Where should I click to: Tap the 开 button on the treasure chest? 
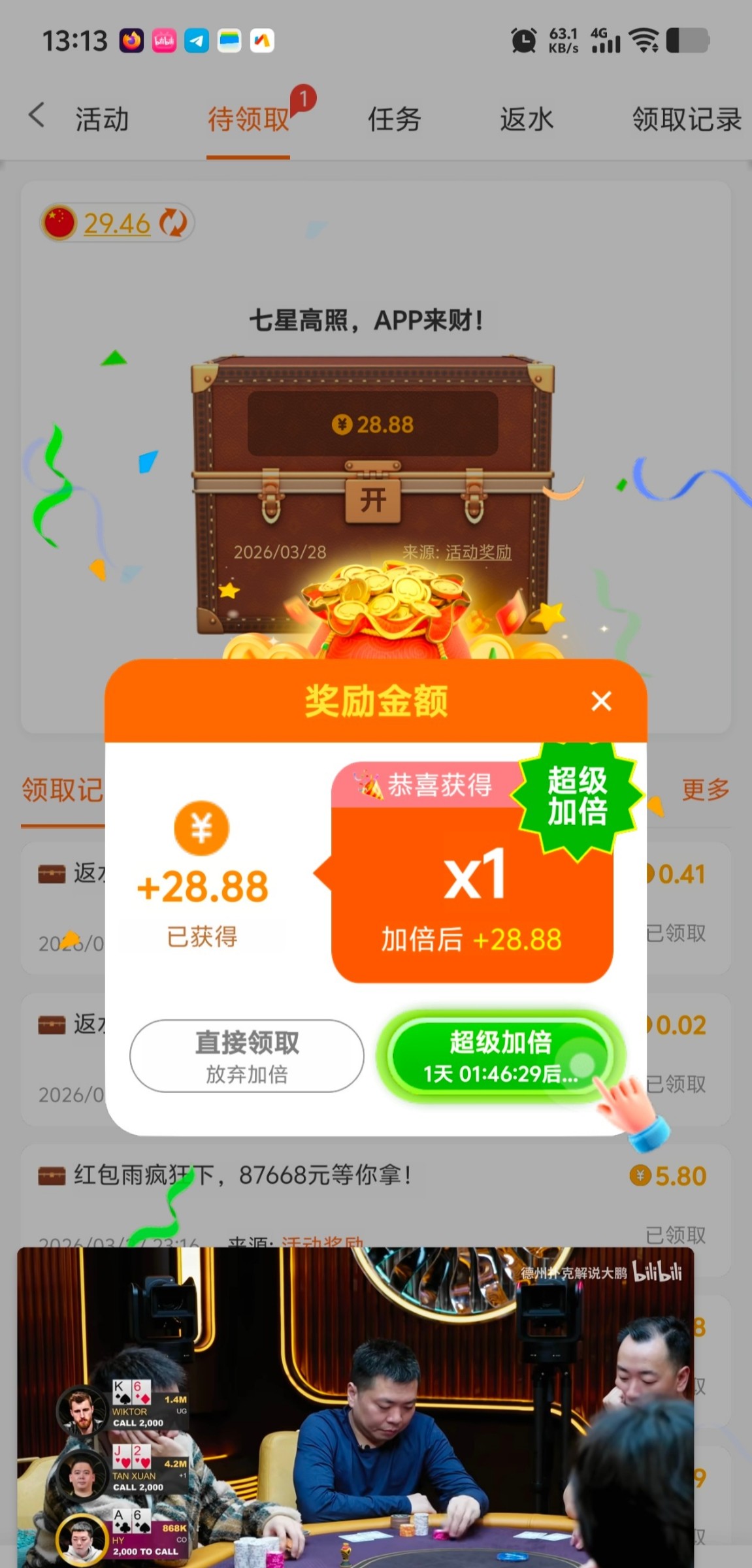tap(372, 500)
